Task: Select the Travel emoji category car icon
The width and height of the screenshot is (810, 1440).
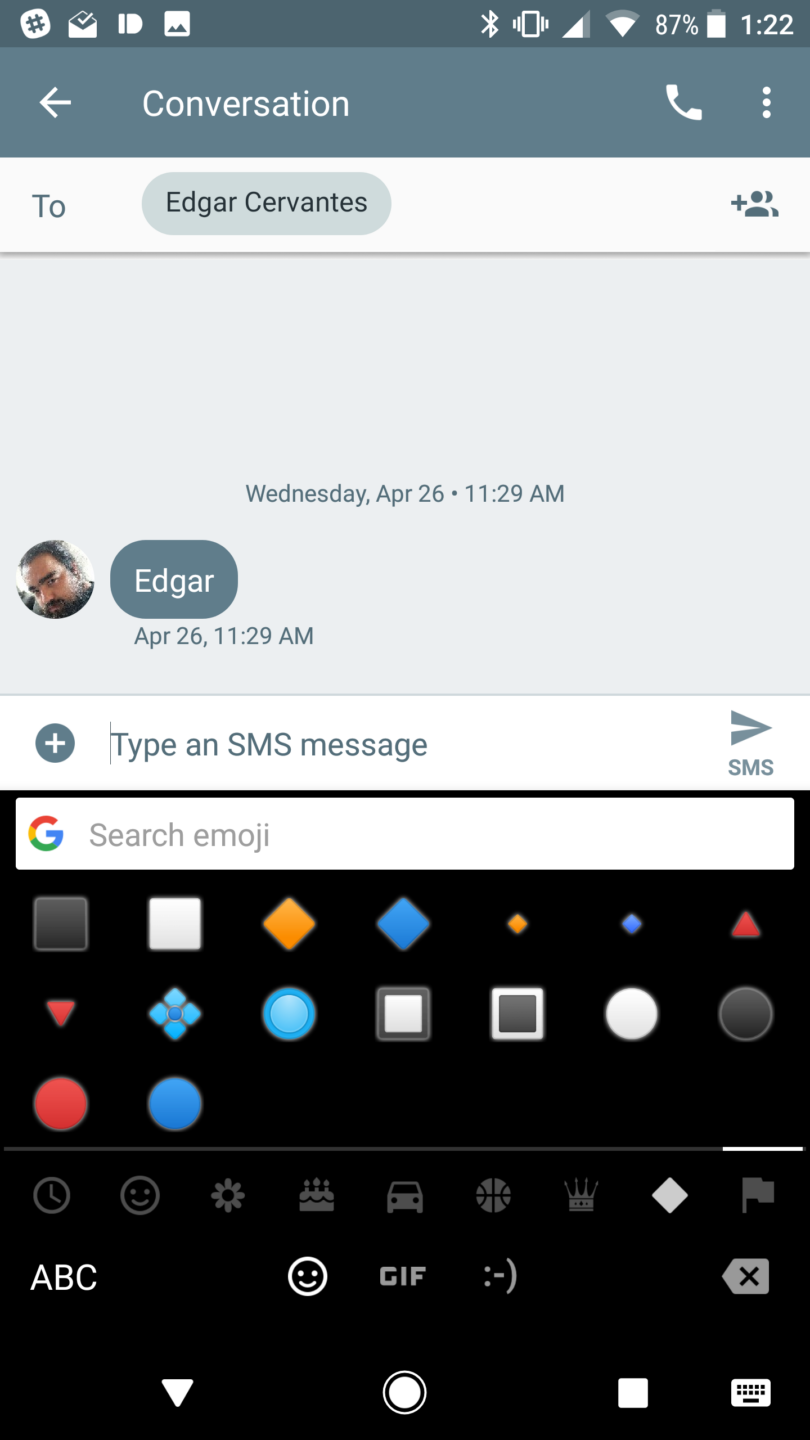Action: coord(404,1195)
